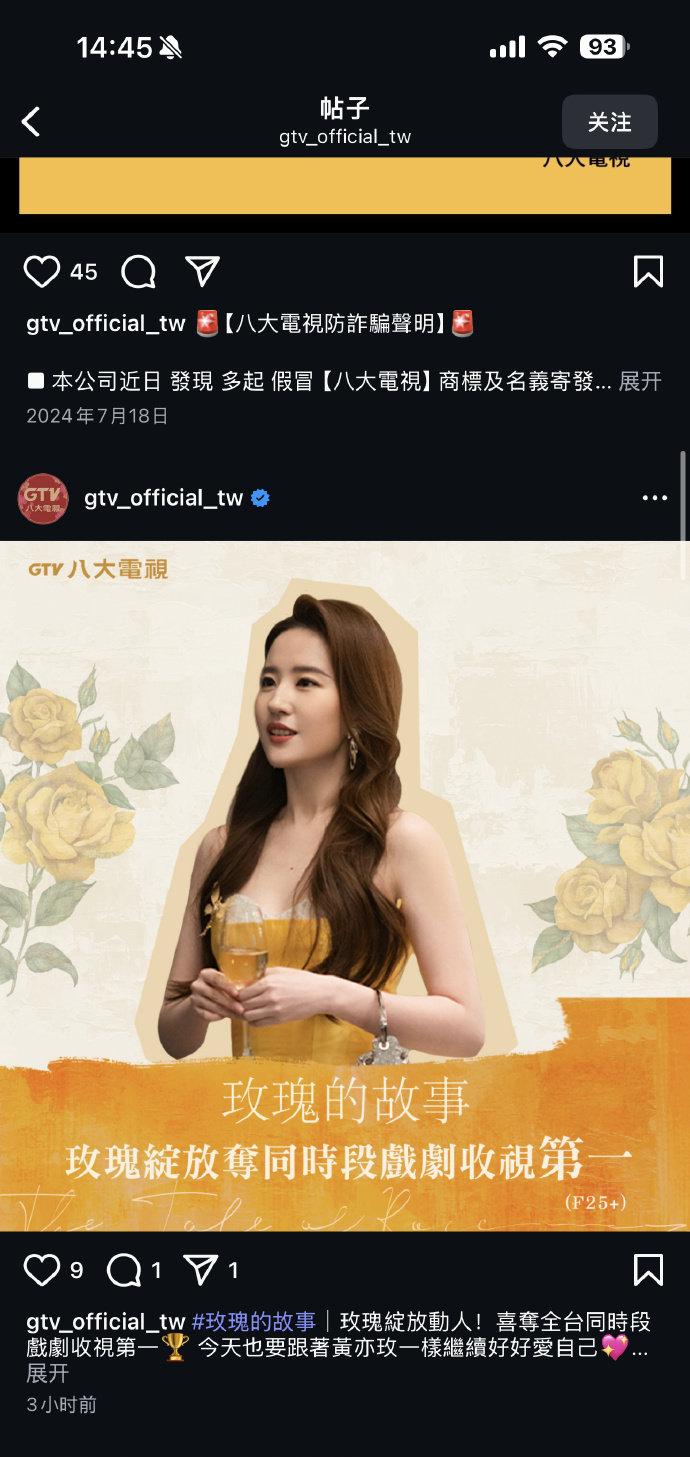This screenshot has width=690, height=1457.
Task: Expand the 防詐騙聲明 caption with 展开
Action: 640,382
